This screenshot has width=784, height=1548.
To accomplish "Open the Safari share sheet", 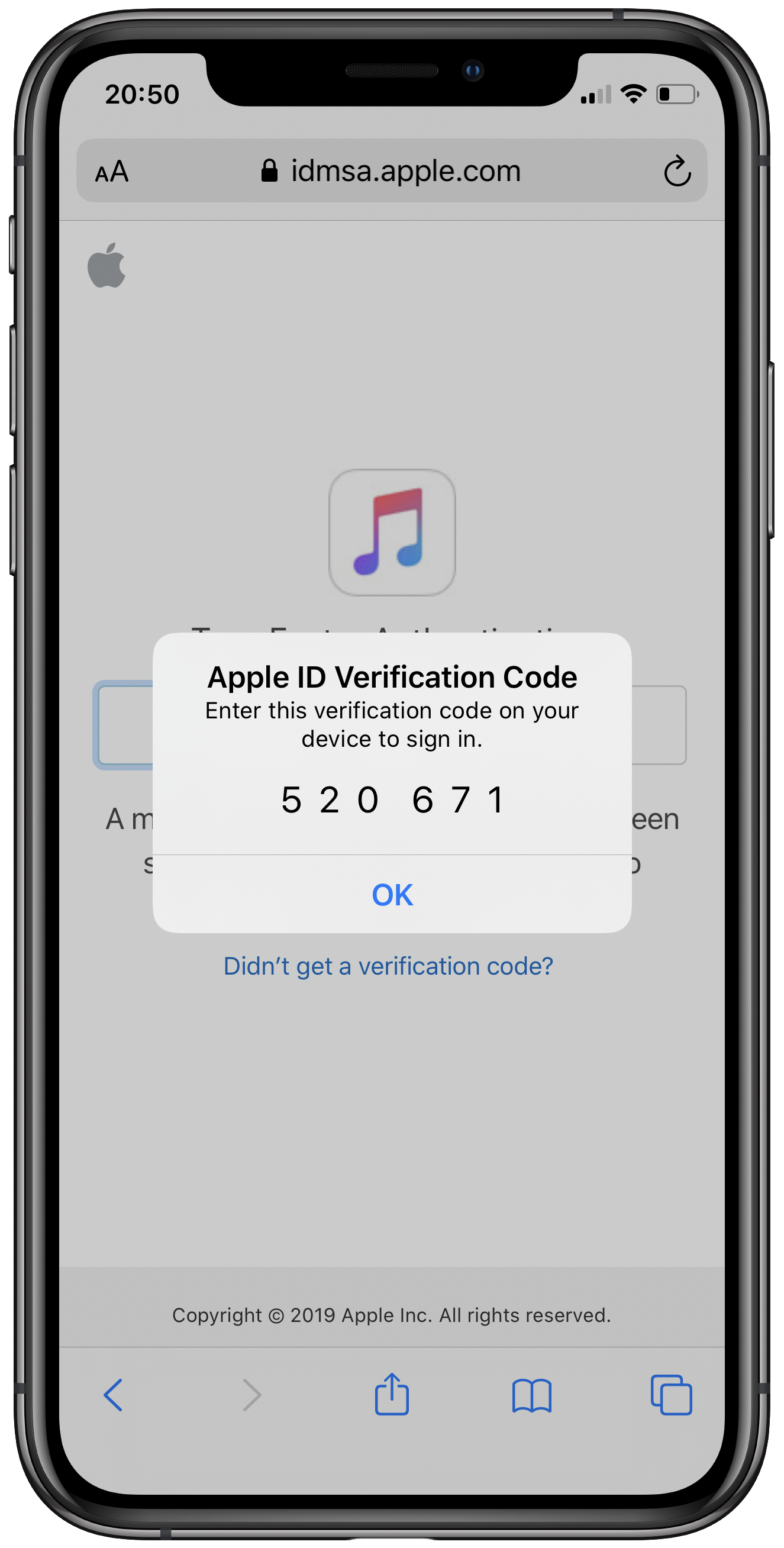I will pos(392,1394).
